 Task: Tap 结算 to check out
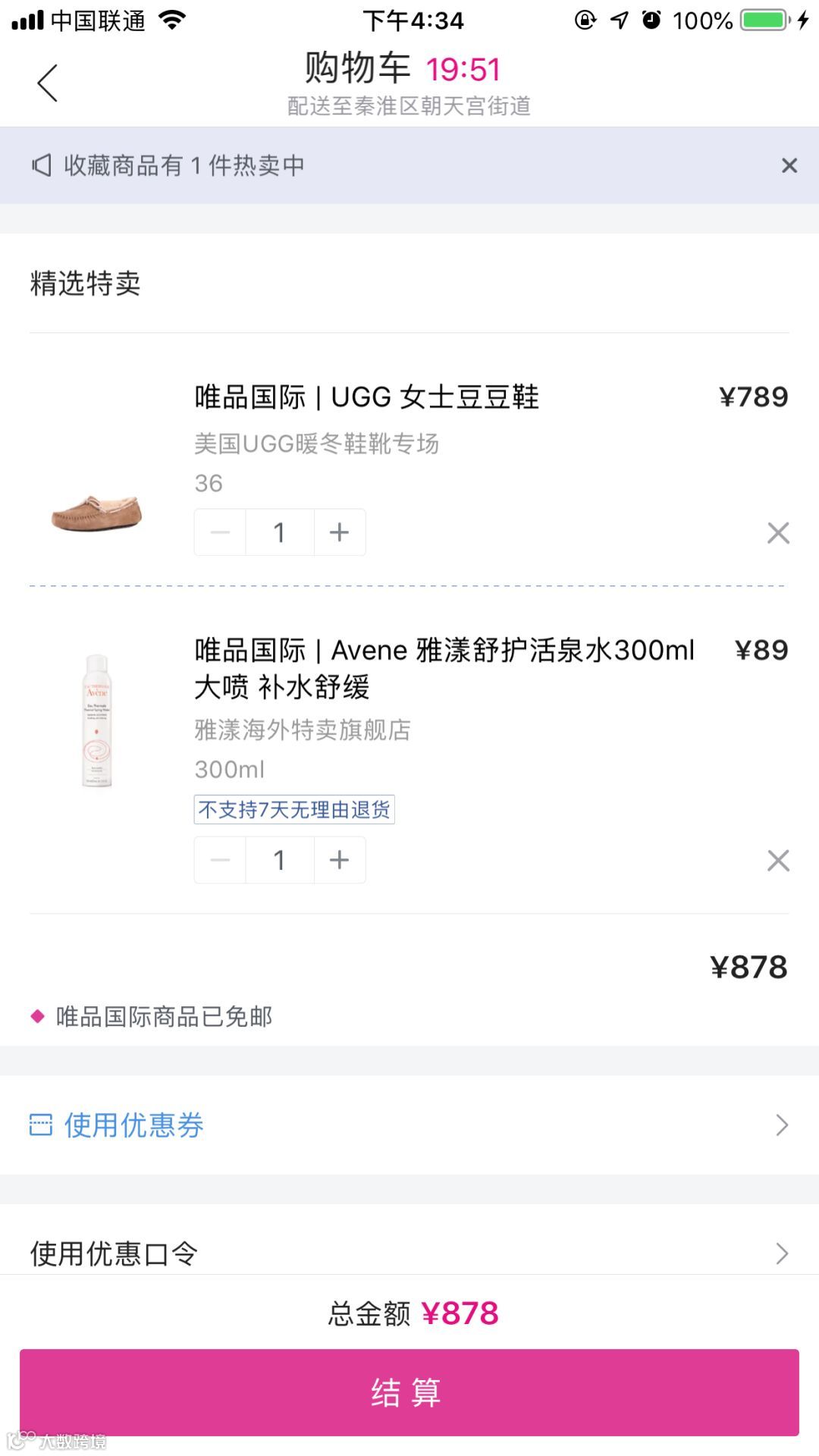coord(409,1392)
